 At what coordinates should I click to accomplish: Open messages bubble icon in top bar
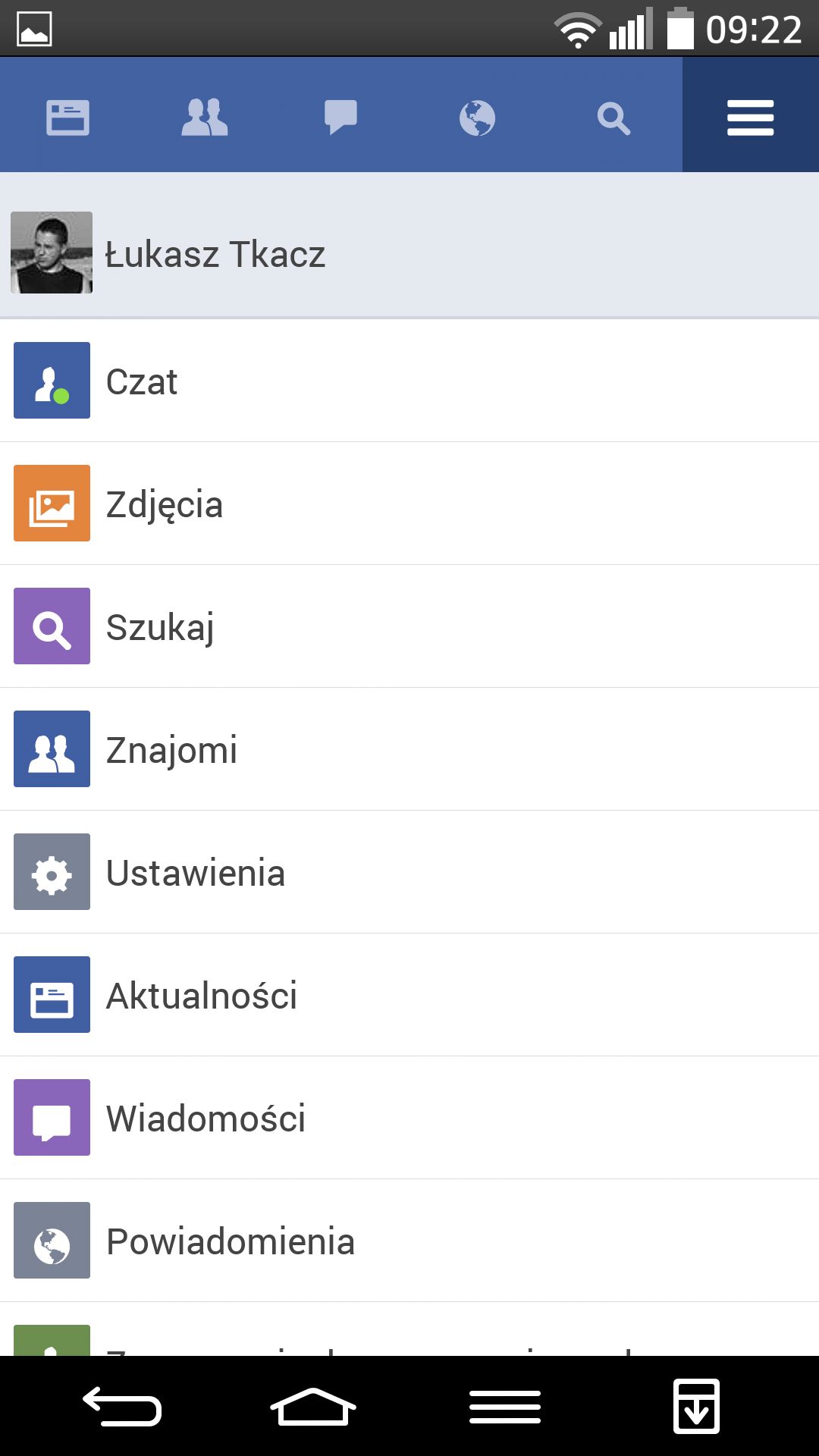(340, 118)
